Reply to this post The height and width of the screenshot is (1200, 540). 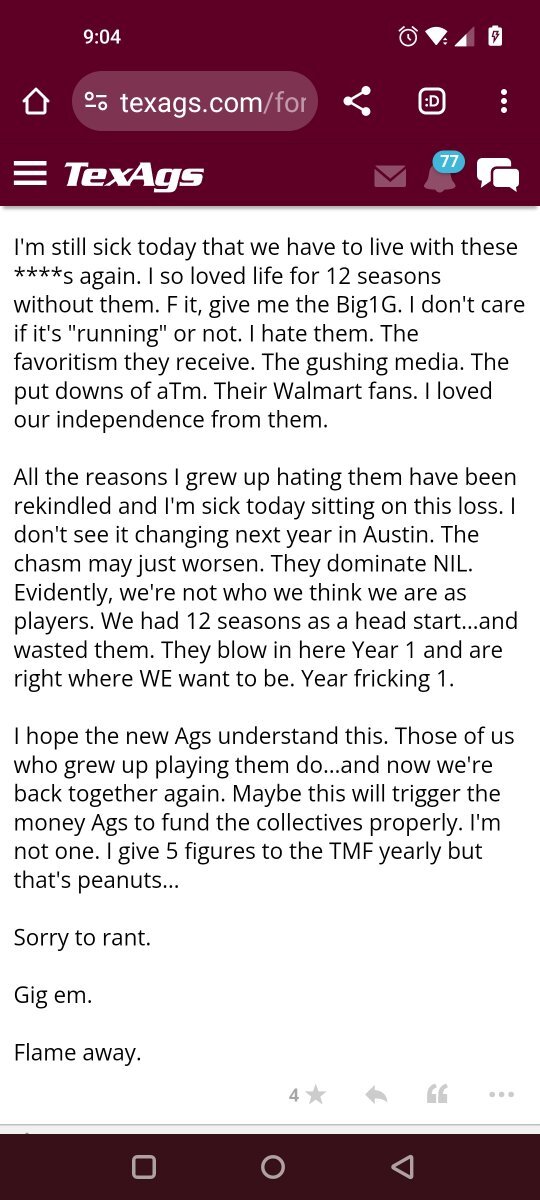pyautogui.click(x=376, y=1095)
